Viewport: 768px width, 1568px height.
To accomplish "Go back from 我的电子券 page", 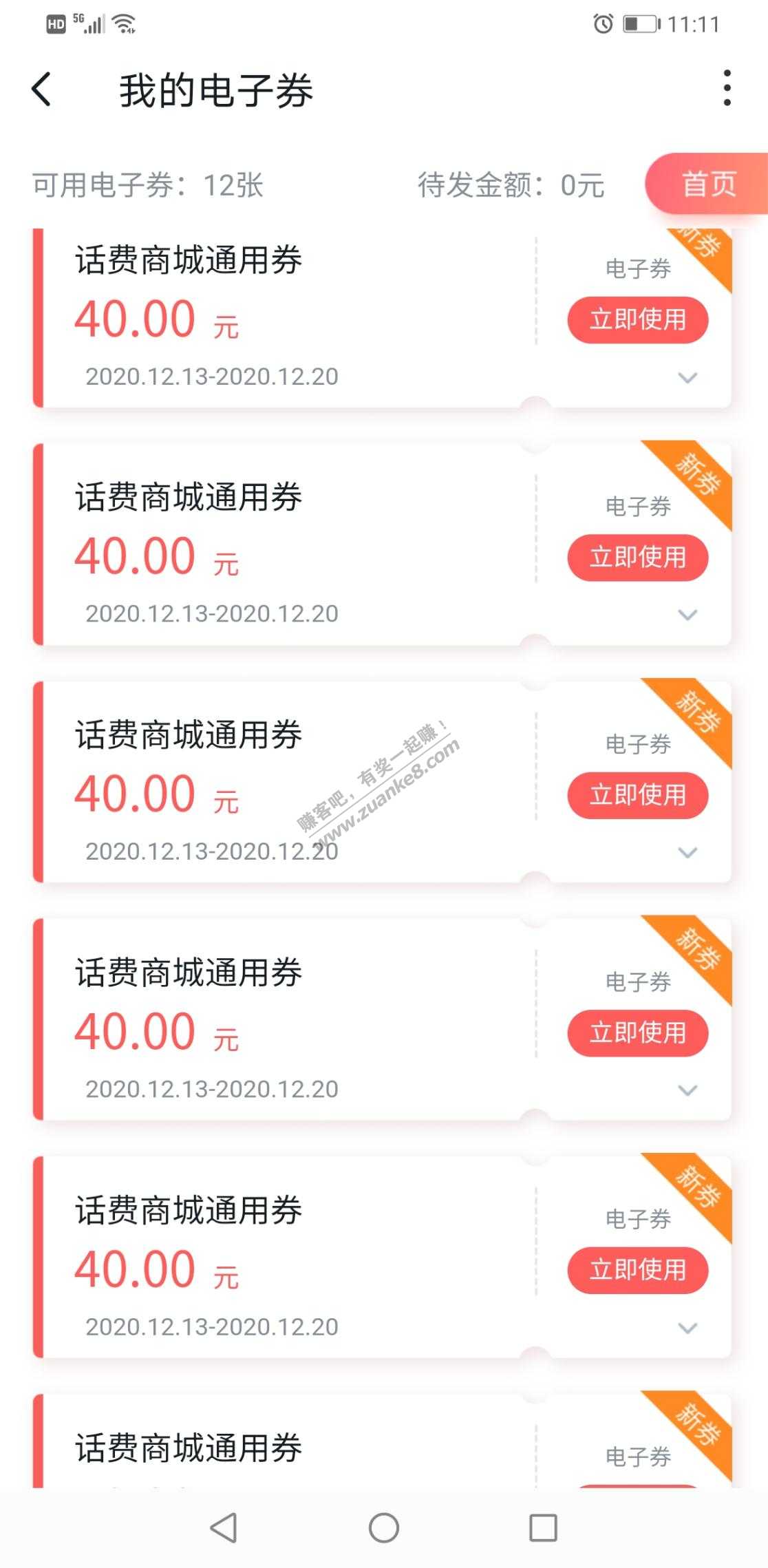I will pyautogui.click(x=41, y=89).
